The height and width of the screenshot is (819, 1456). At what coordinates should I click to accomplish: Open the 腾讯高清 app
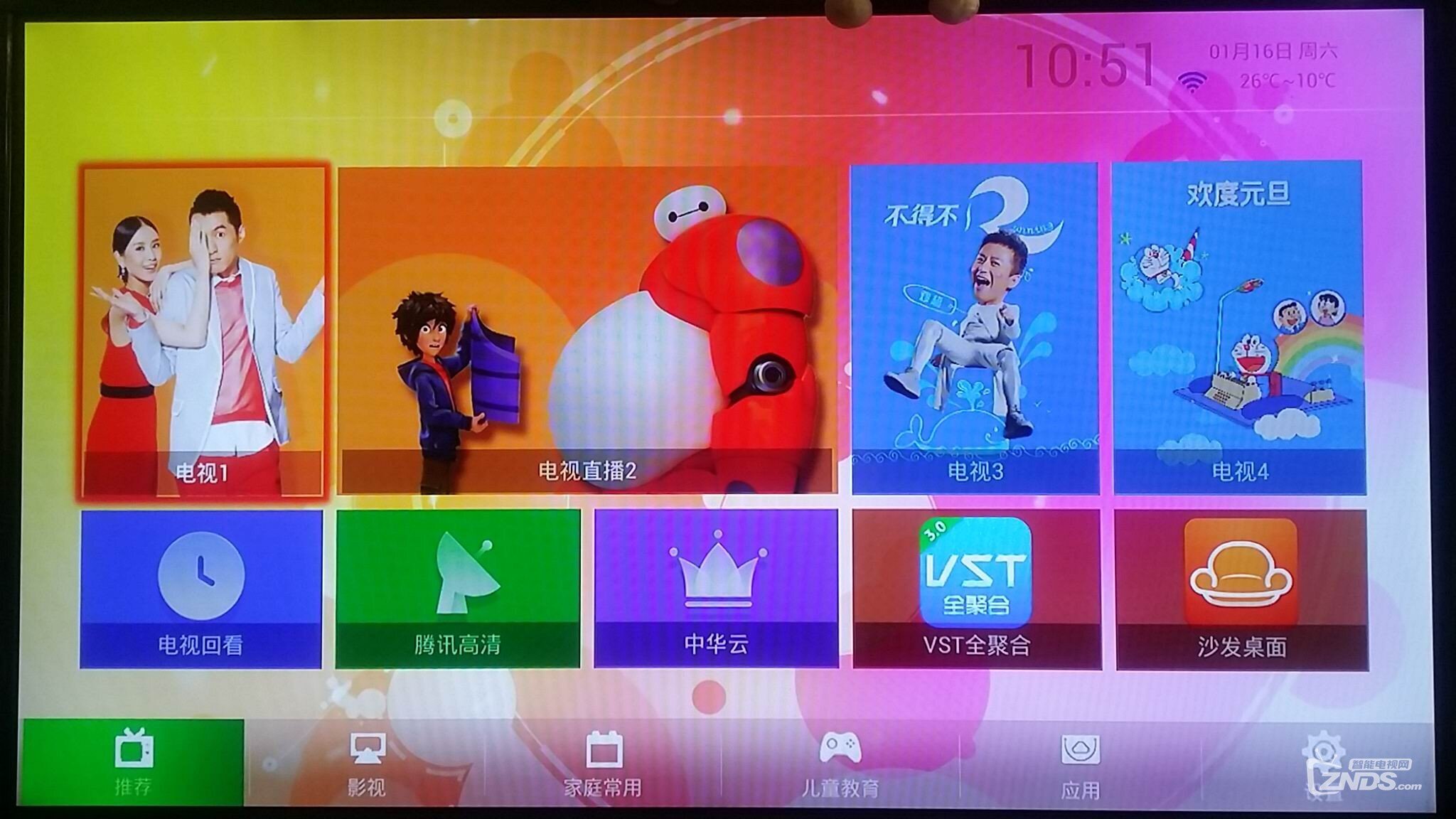click(x=458, y=589)
